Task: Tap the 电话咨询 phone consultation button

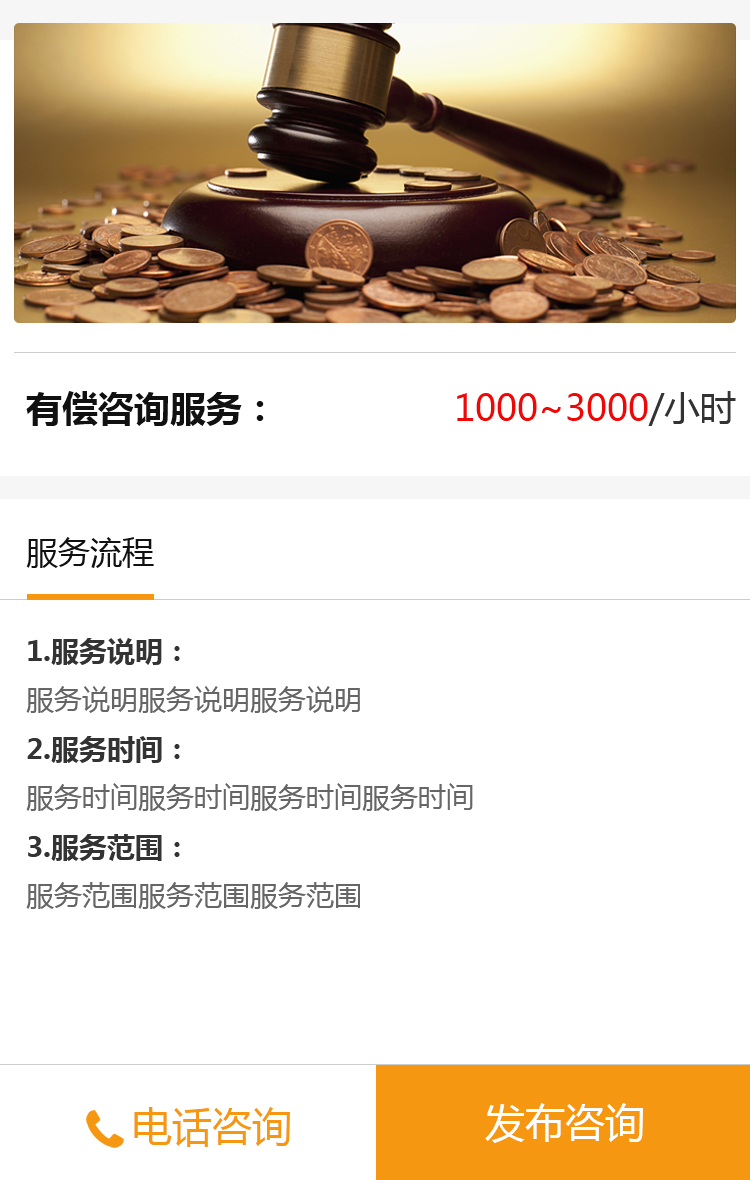Action: (188, 1125)
